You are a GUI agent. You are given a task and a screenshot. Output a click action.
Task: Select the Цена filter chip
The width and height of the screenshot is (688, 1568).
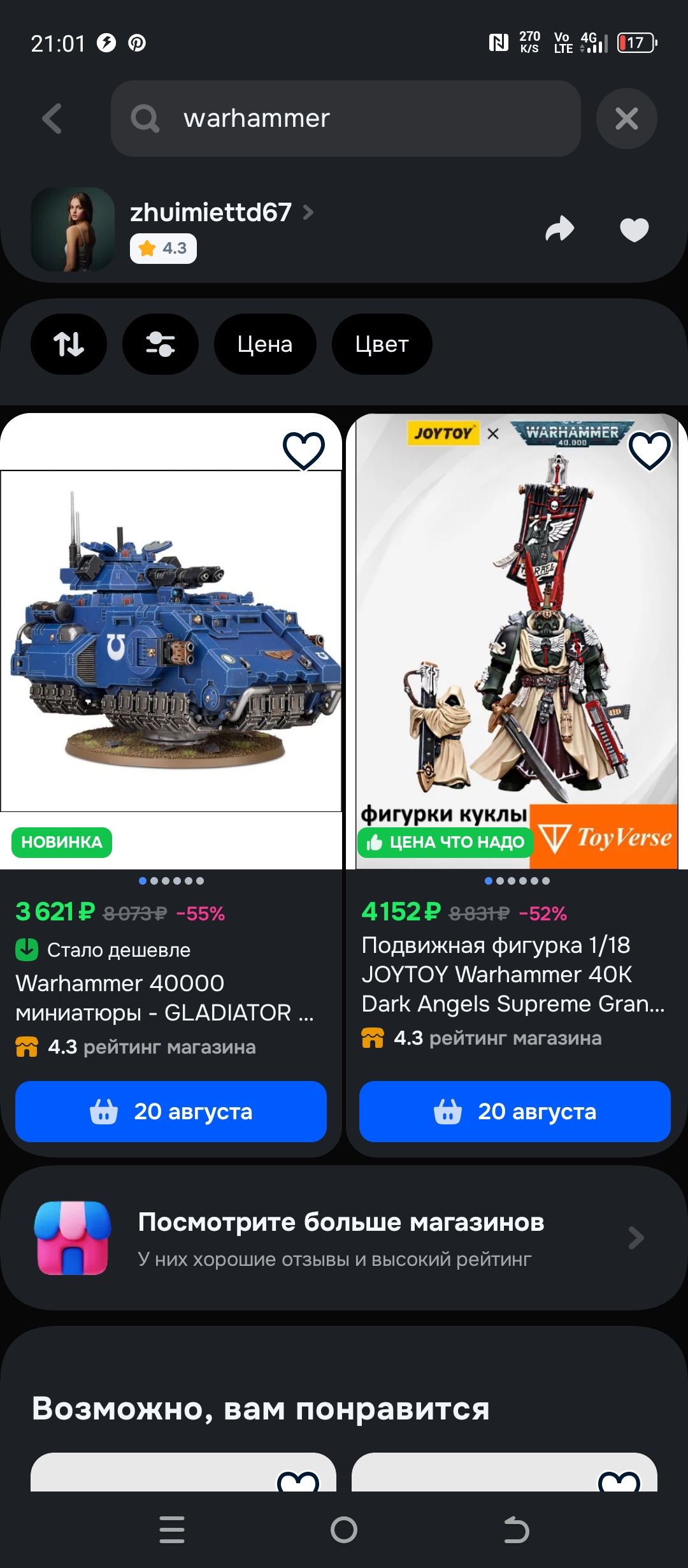265,344
